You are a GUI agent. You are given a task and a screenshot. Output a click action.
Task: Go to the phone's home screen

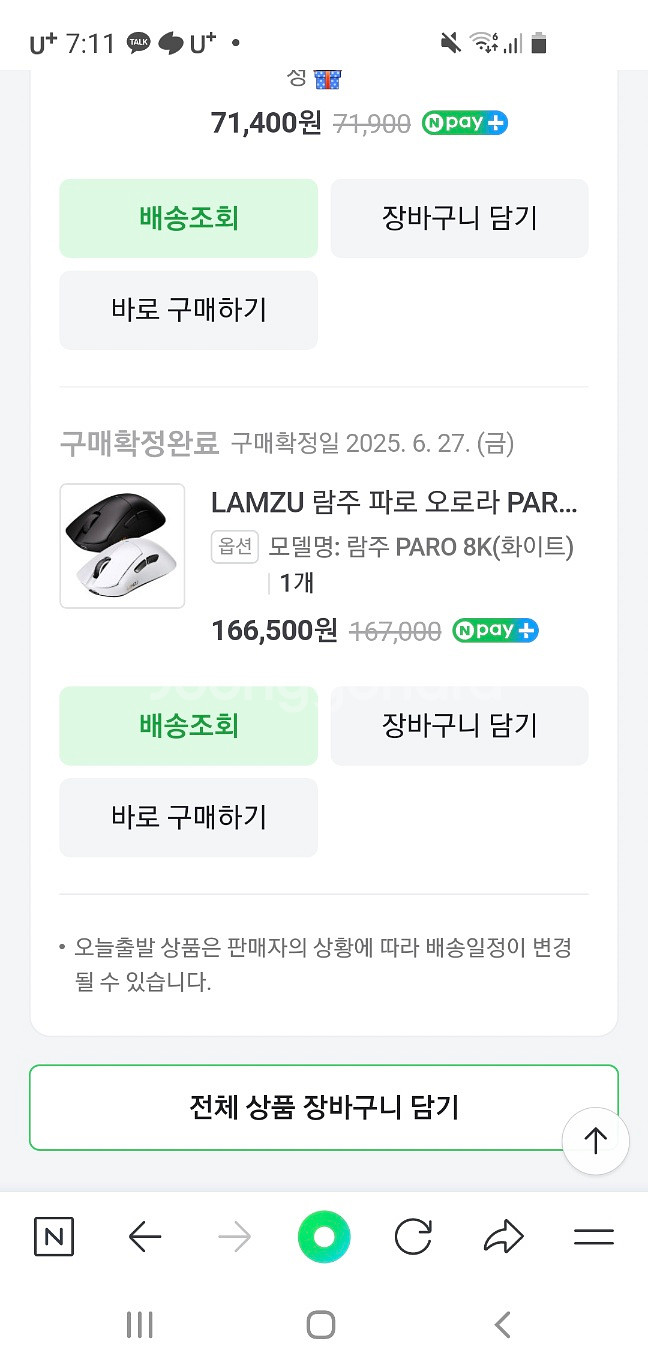tap(321, 1325)
